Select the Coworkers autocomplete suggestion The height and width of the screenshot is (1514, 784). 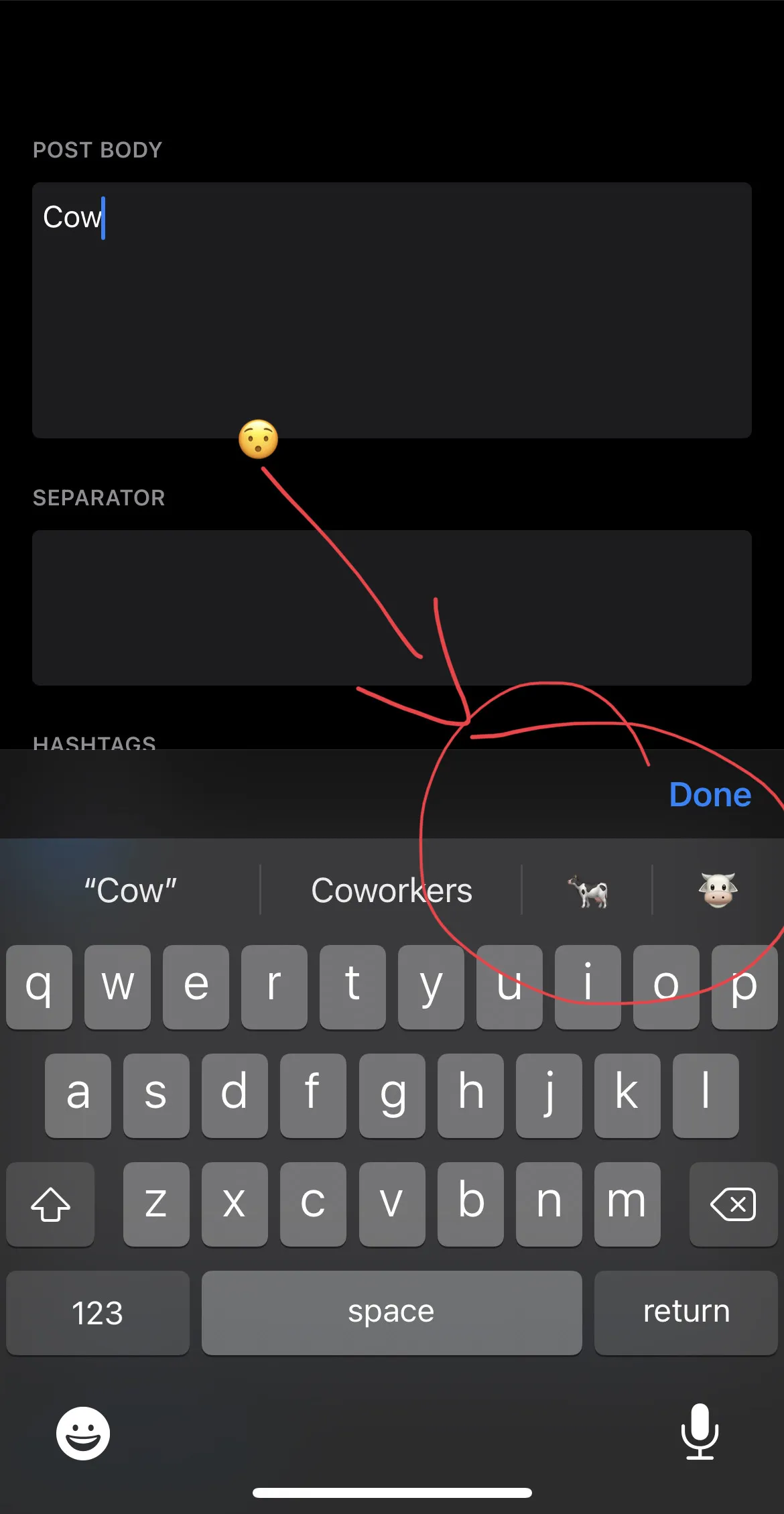391,891
